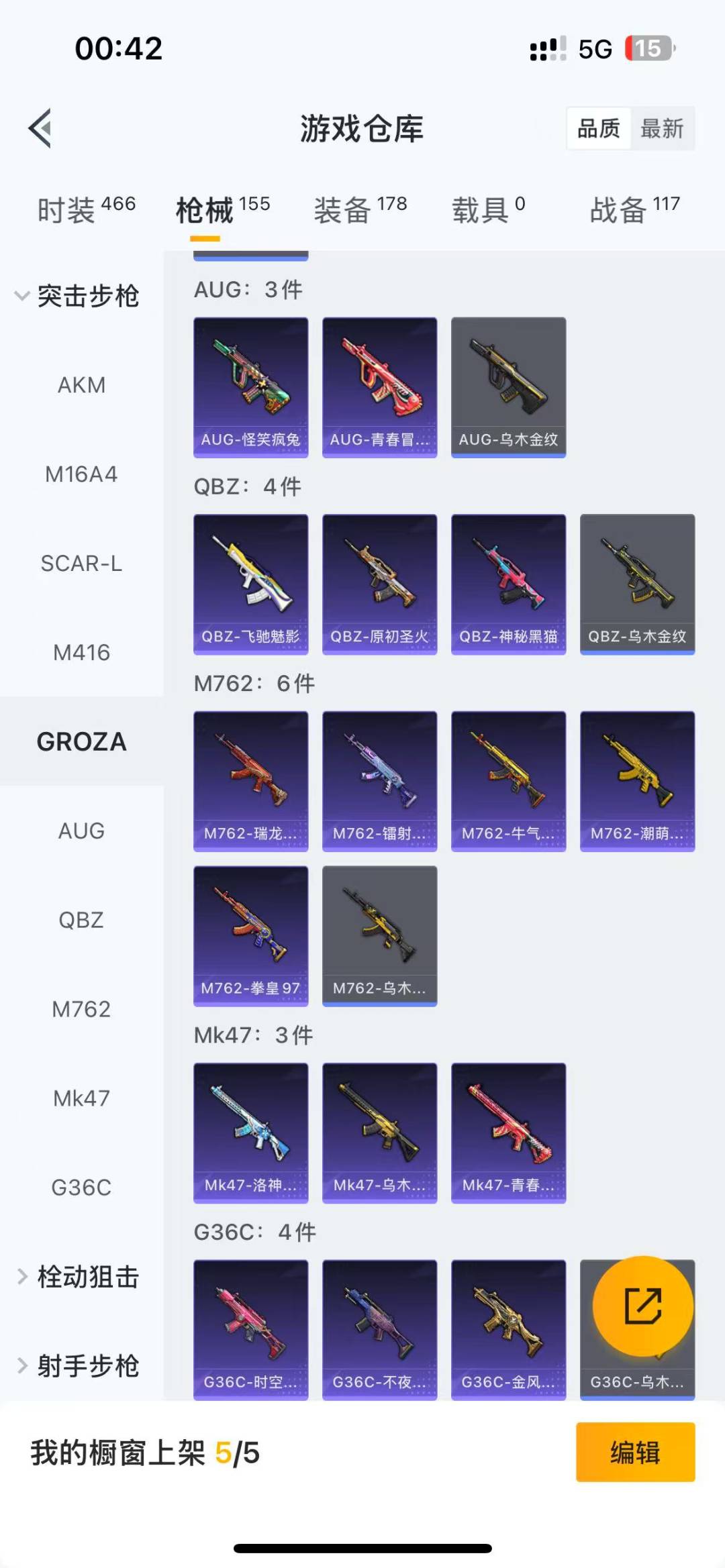Collapse the 突击步枪 category
The image size is (725, 1568).
pos(77,296)
